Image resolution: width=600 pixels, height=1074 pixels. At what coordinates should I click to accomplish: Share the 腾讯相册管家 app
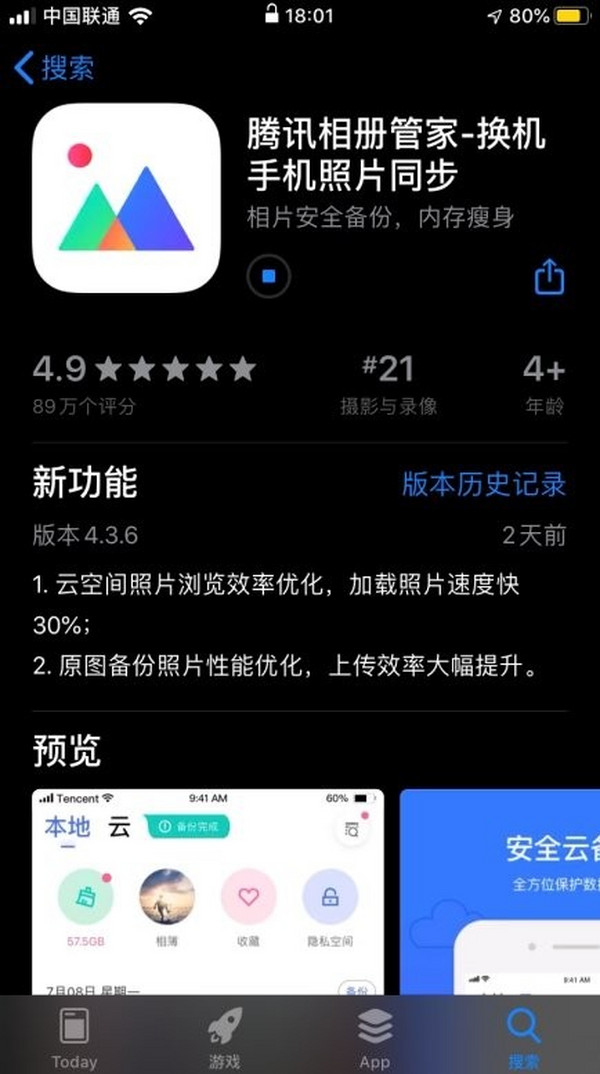click(550, 277)
